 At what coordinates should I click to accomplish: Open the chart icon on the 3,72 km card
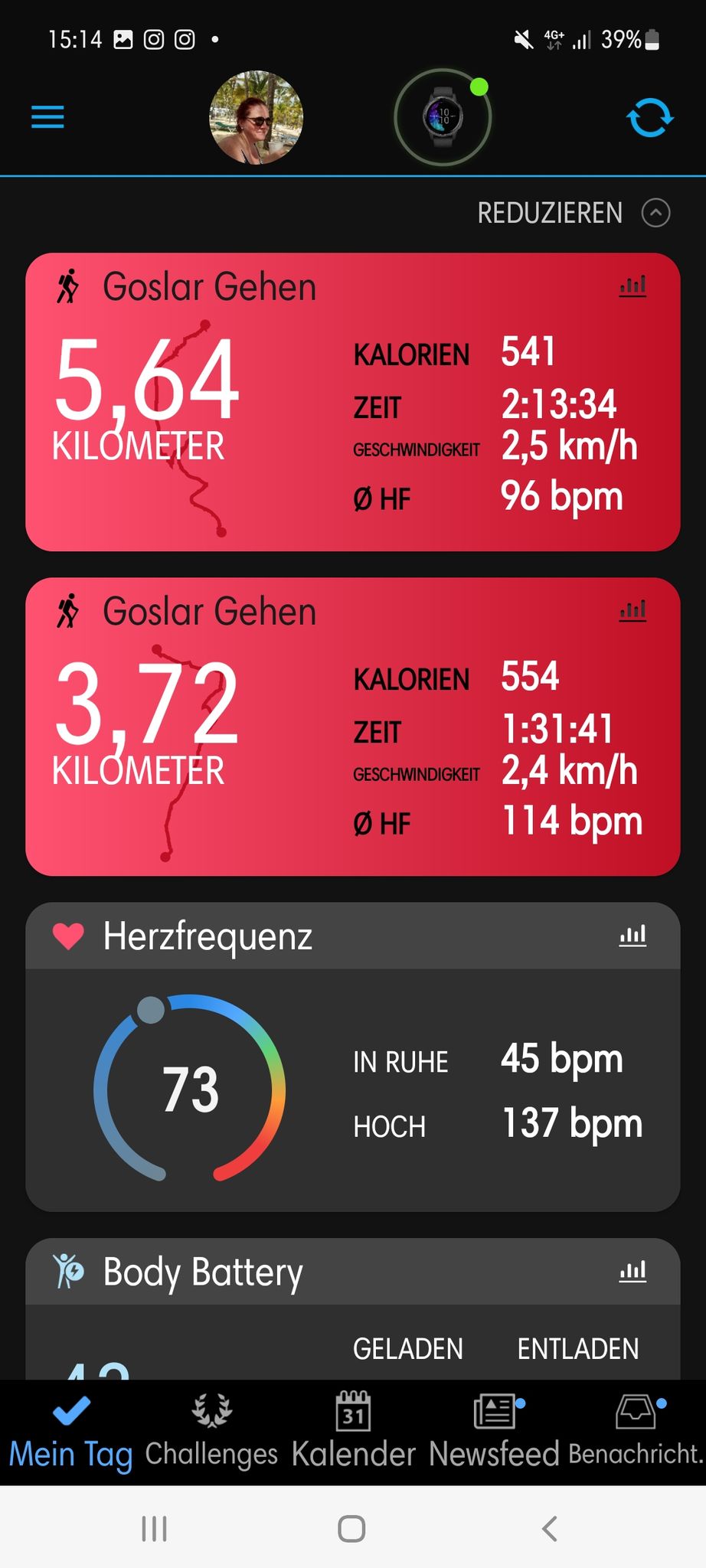tap(632, 611)
